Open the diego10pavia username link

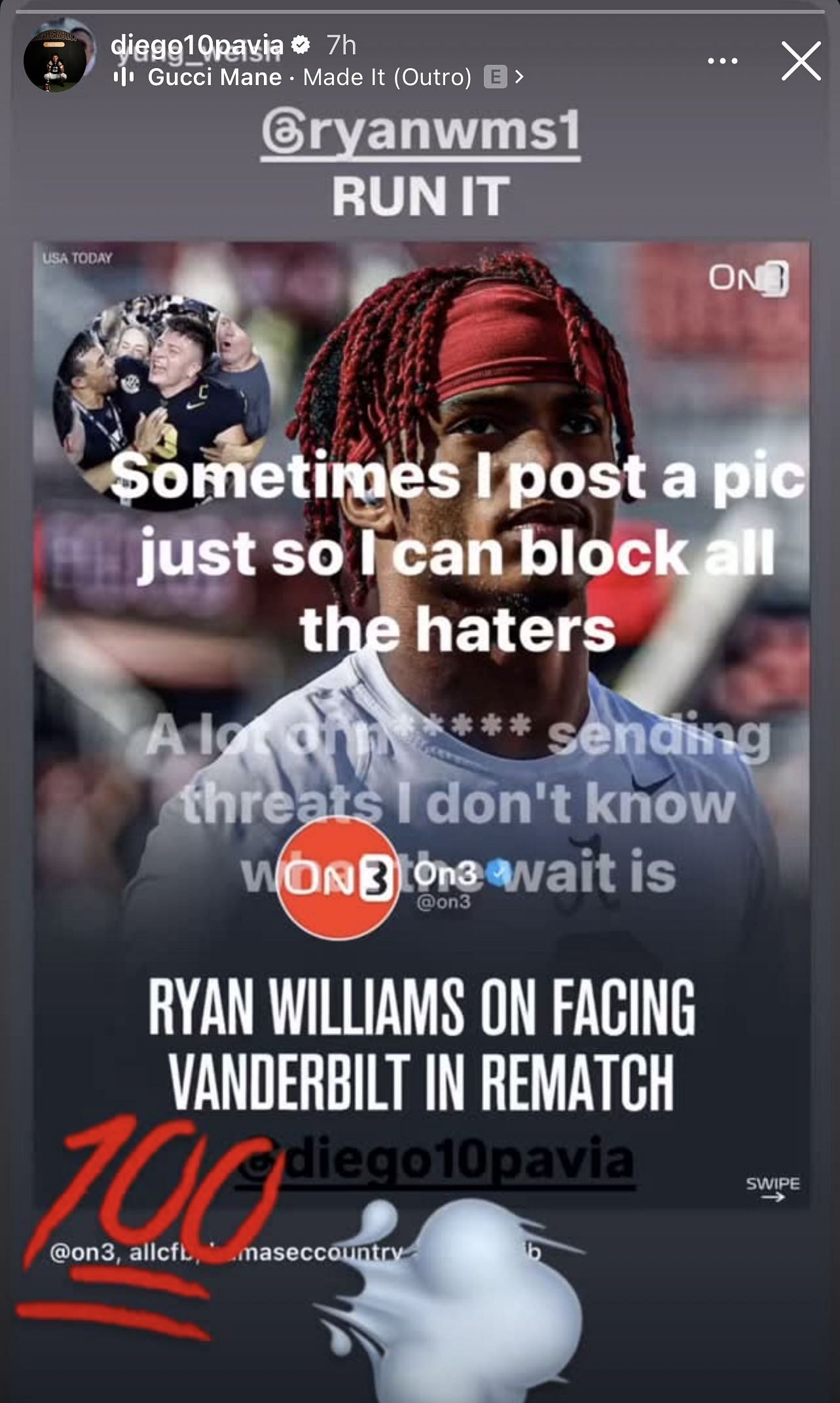pos(197,45)
